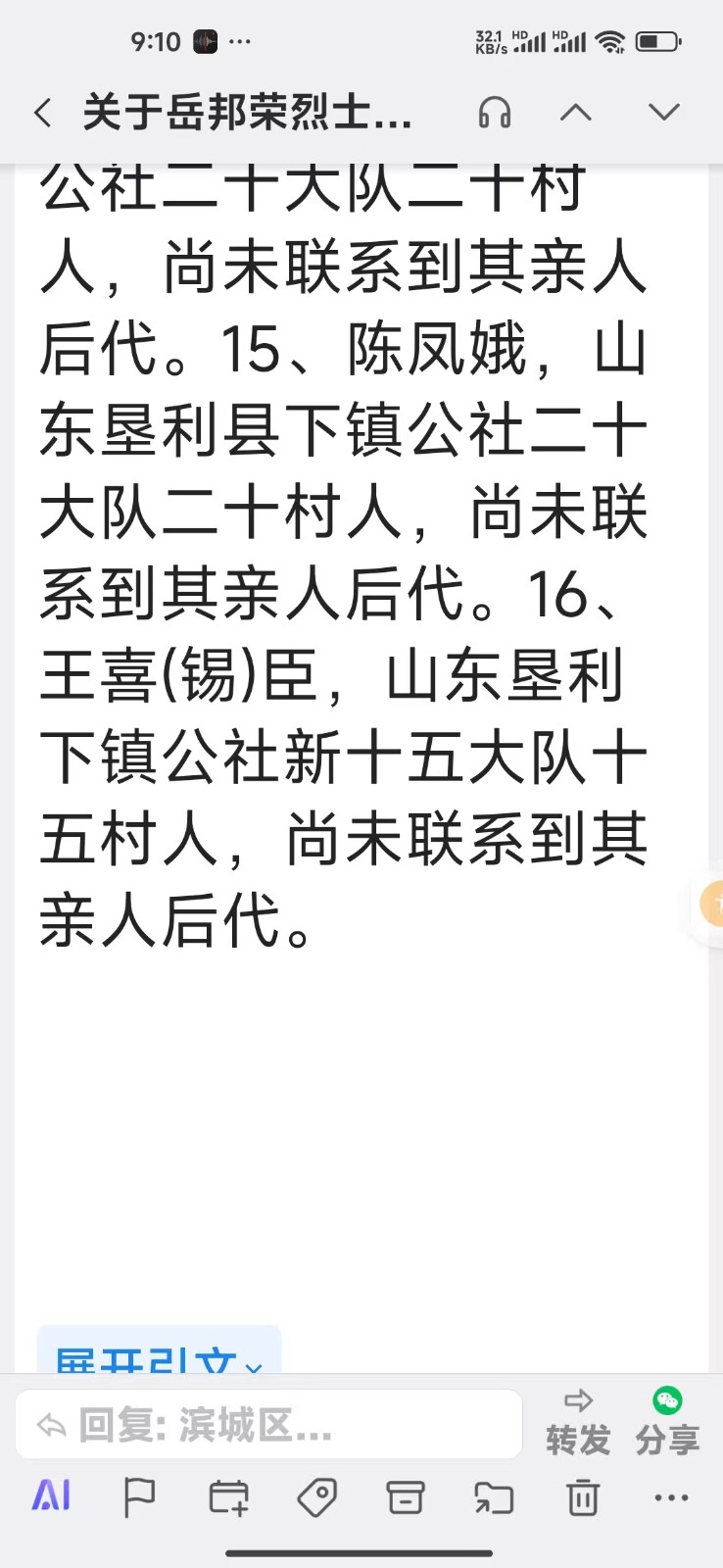Flag this email

139,1497
